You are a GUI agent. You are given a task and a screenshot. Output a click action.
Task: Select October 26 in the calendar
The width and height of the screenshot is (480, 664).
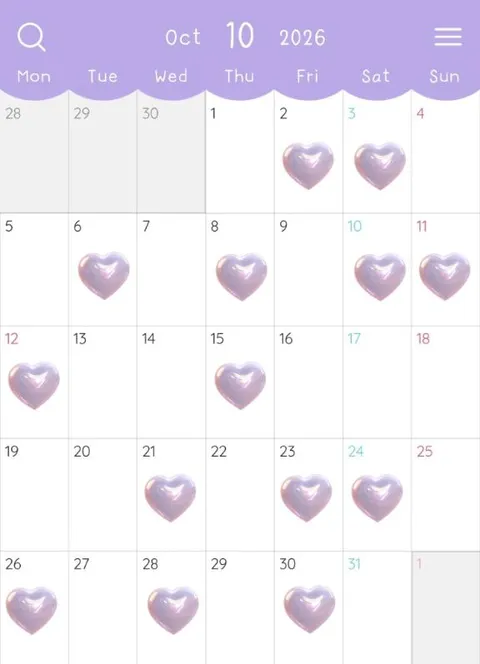click(34, 608)
